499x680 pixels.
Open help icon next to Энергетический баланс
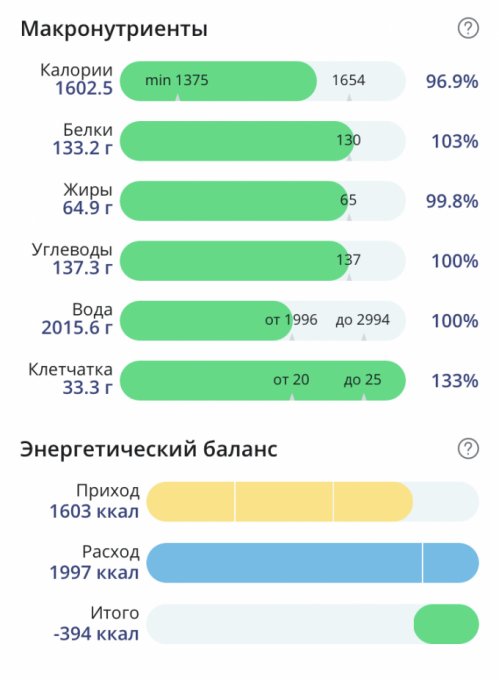point(468,448)
